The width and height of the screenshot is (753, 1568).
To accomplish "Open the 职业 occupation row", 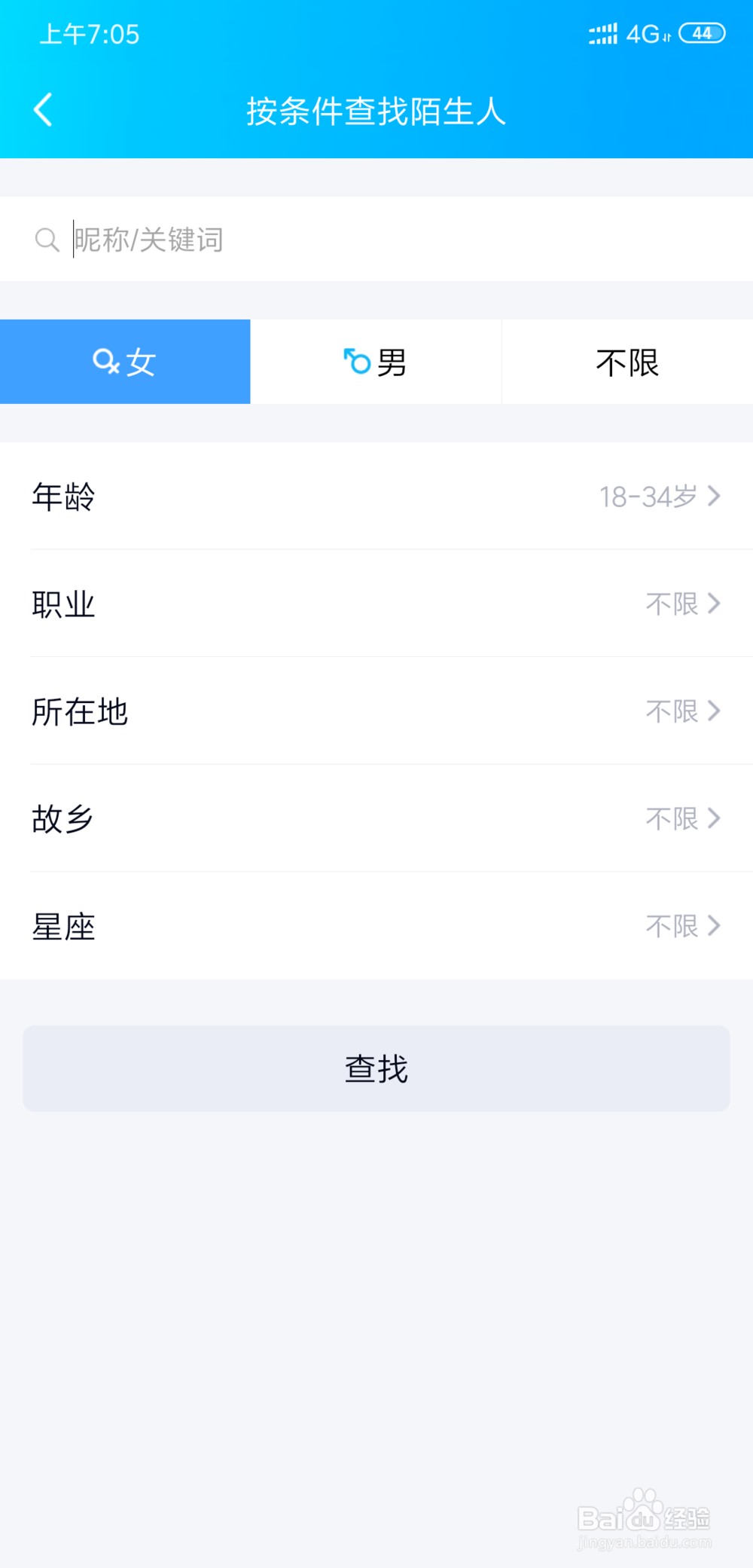I will click(x=376, y=604).
